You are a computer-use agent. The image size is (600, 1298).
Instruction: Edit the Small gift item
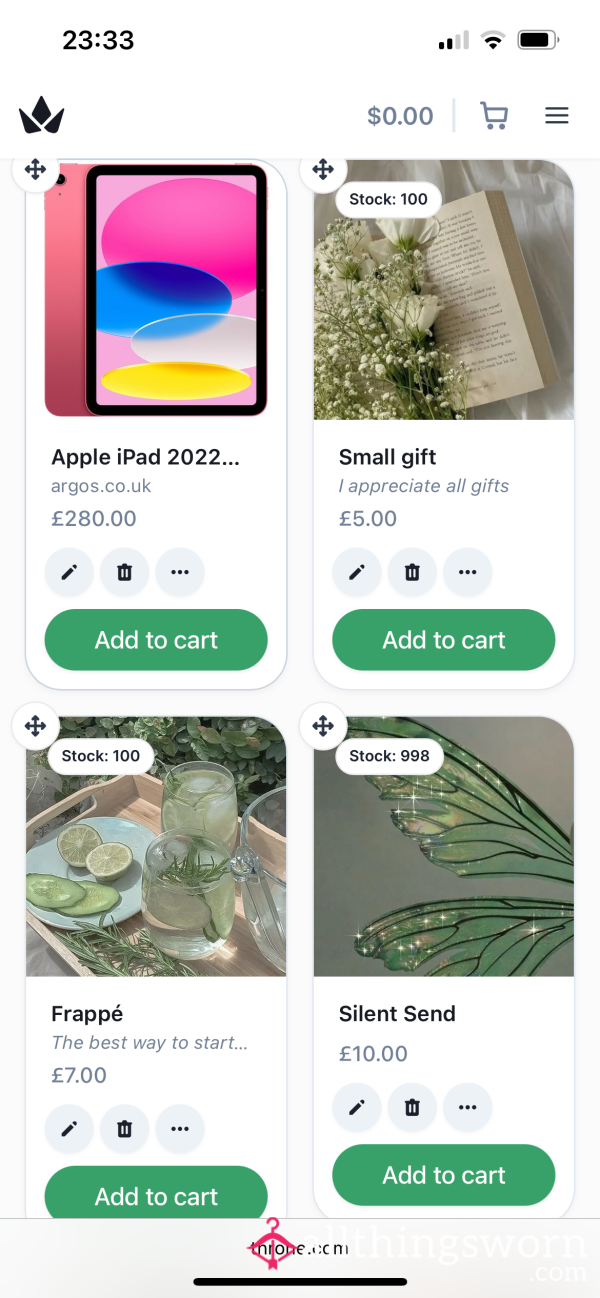tap(357, 572)
